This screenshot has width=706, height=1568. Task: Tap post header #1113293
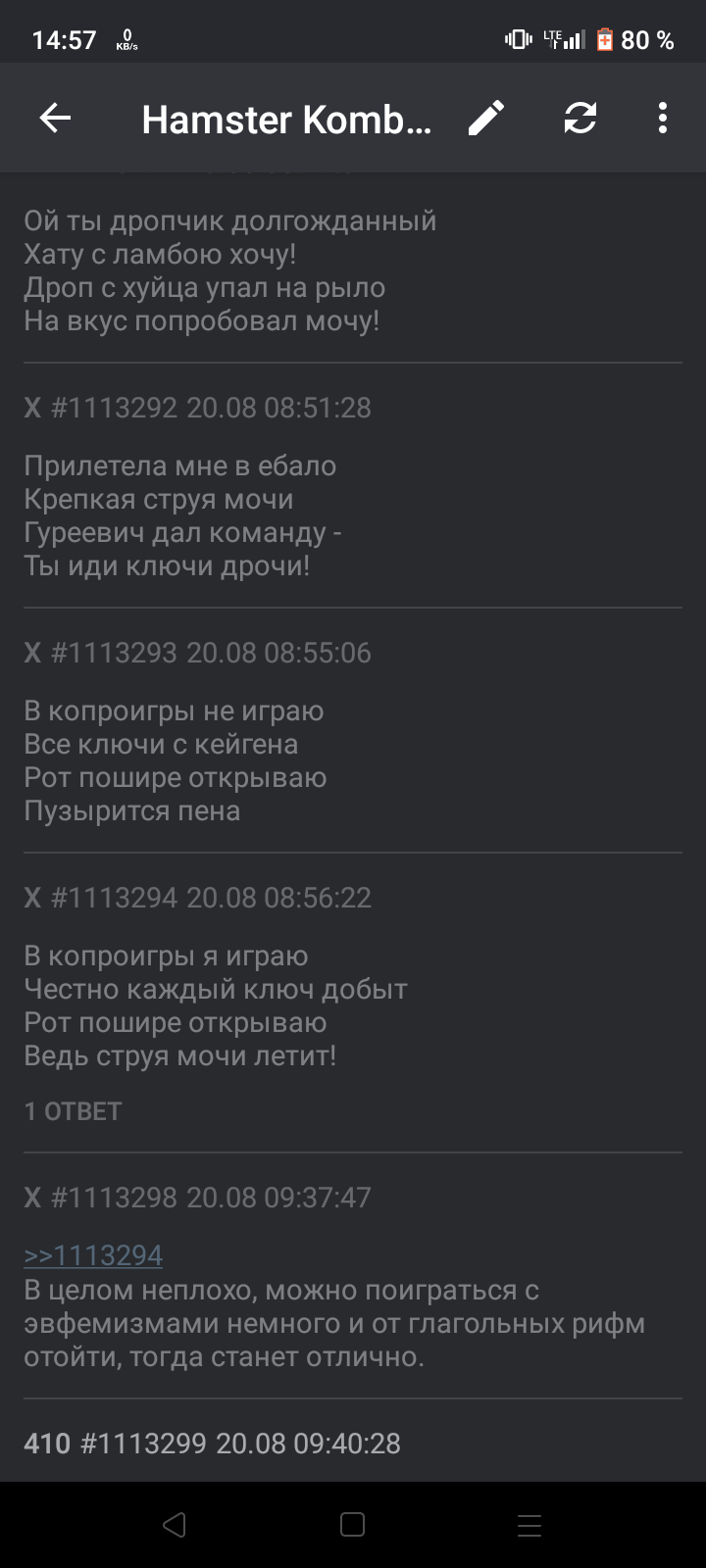(x=197, y=653)
